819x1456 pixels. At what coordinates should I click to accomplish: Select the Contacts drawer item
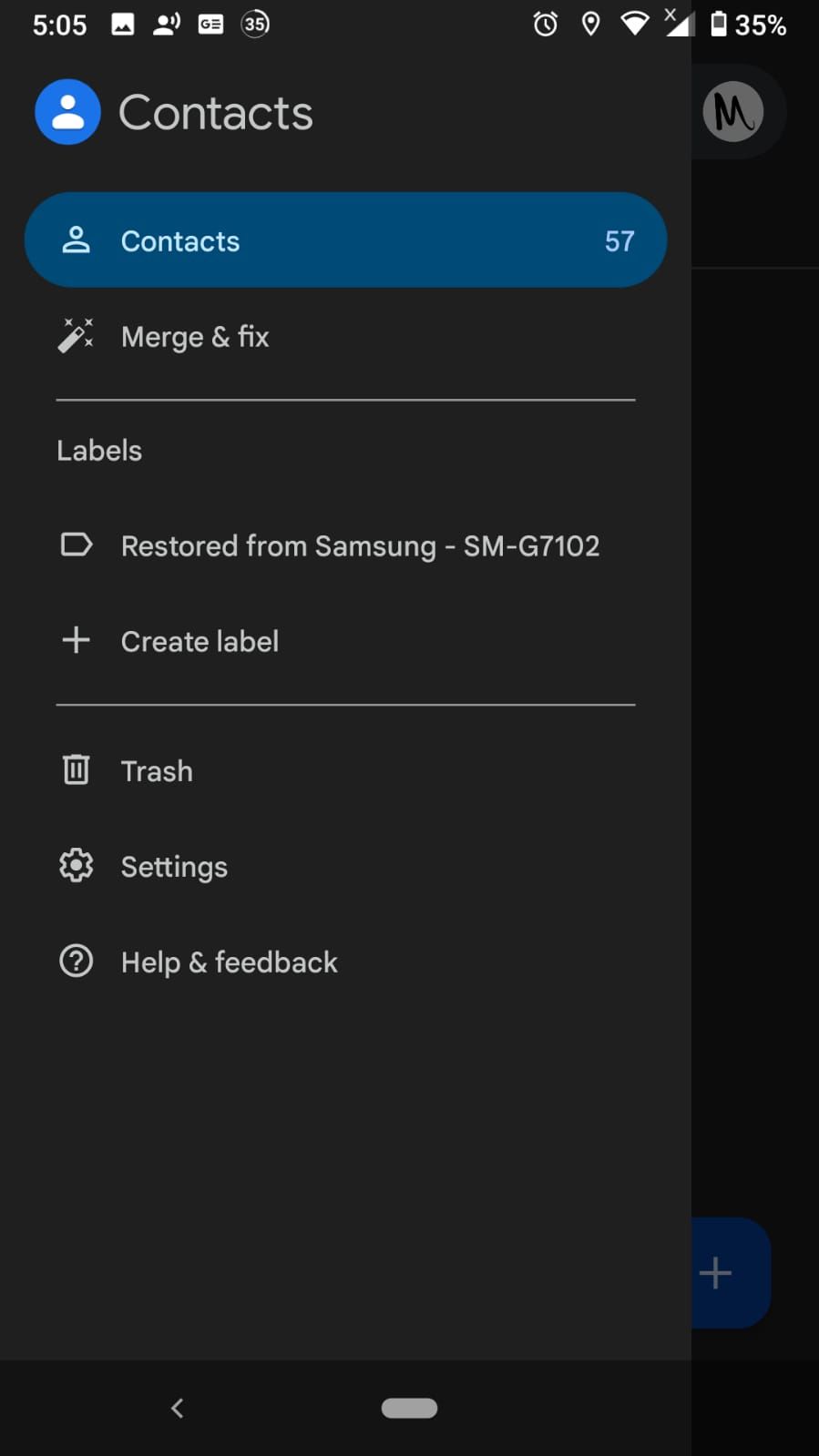pyautogui.click(x=345, y=240)
